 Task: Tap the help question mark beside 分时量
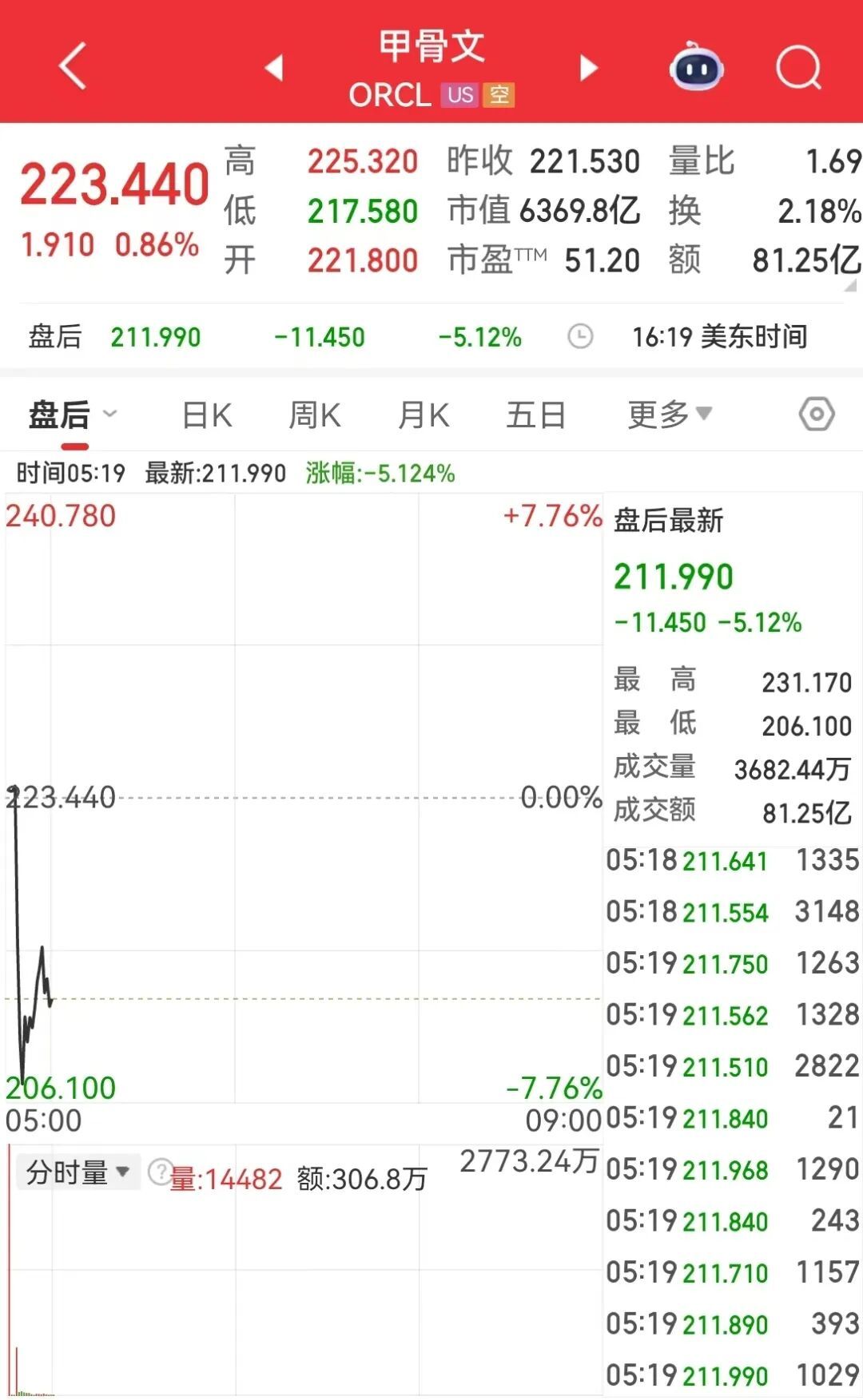coord(159,1172)
